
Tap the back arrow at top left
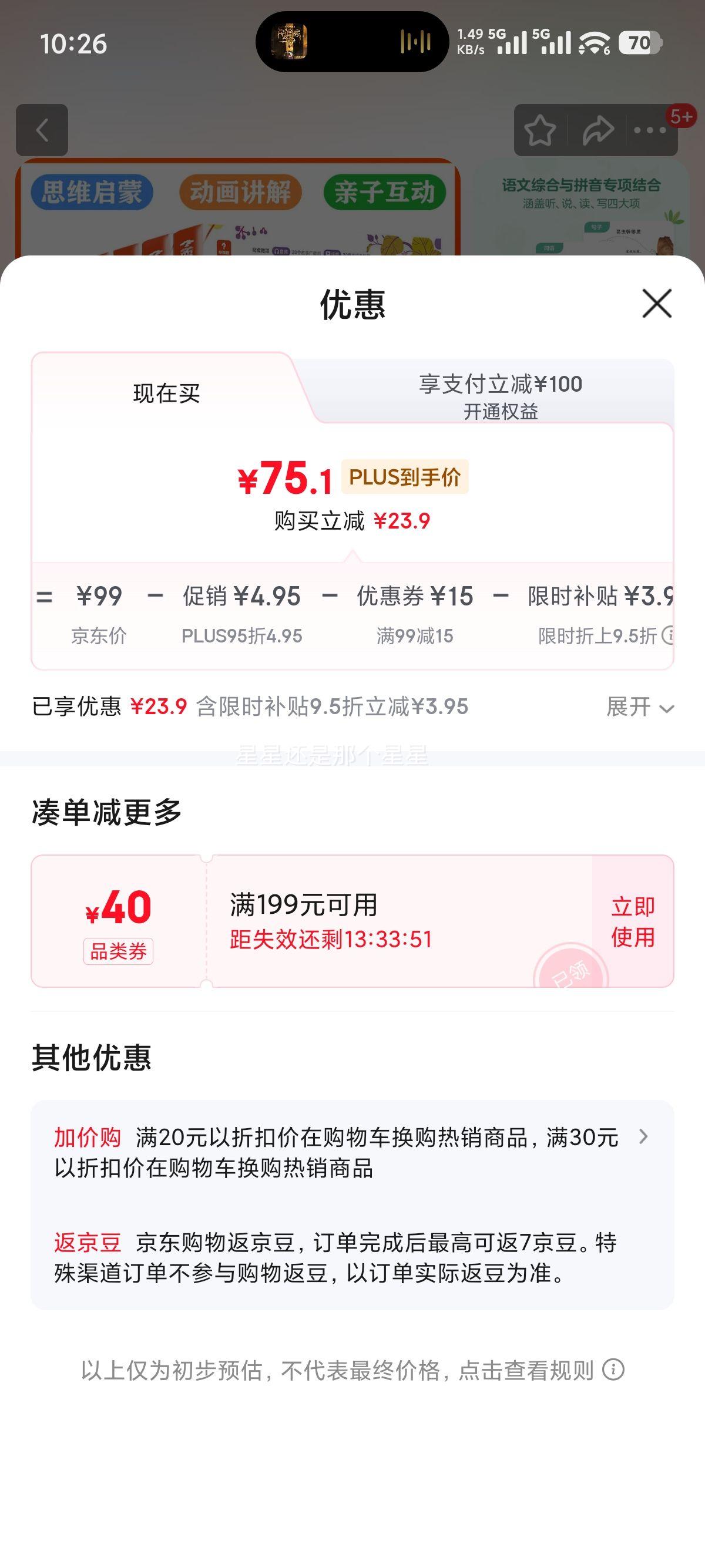pos(43,130)
